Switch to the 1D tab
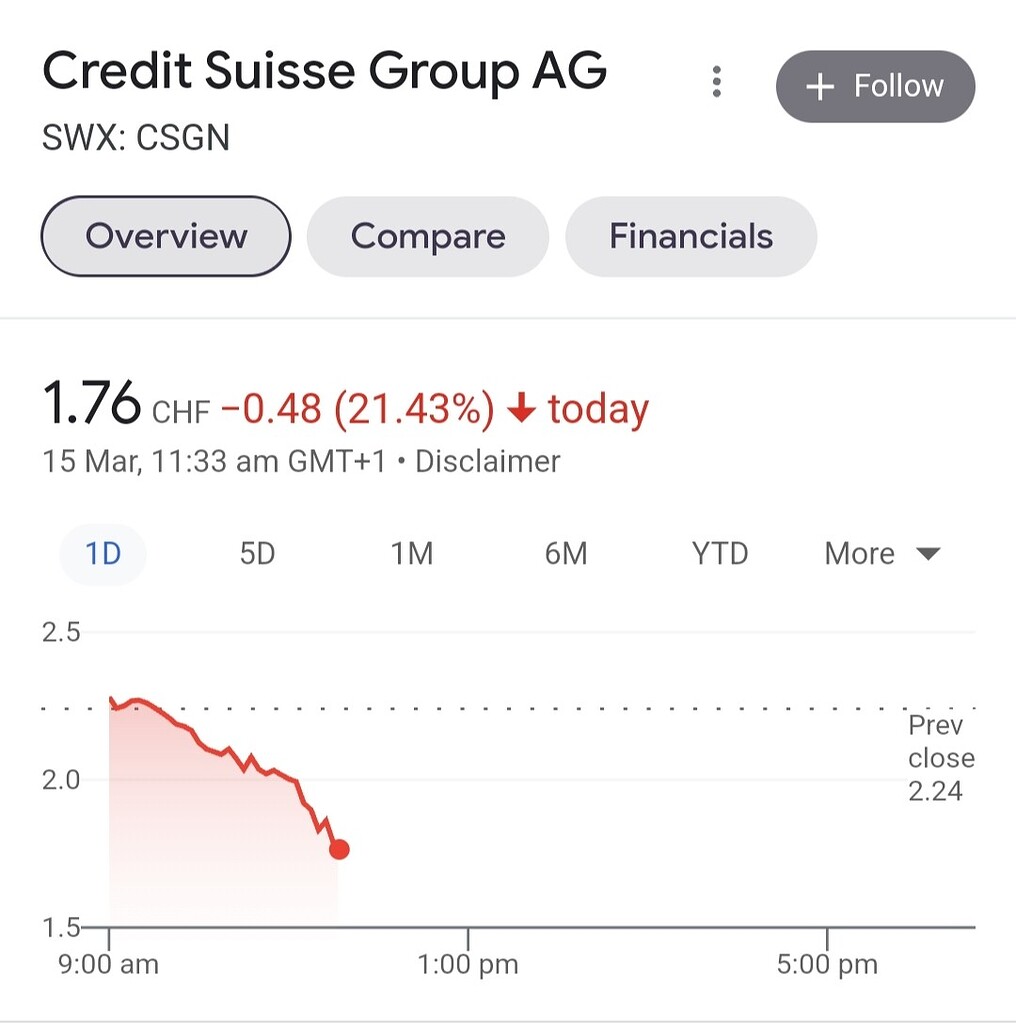 point(102,553)
